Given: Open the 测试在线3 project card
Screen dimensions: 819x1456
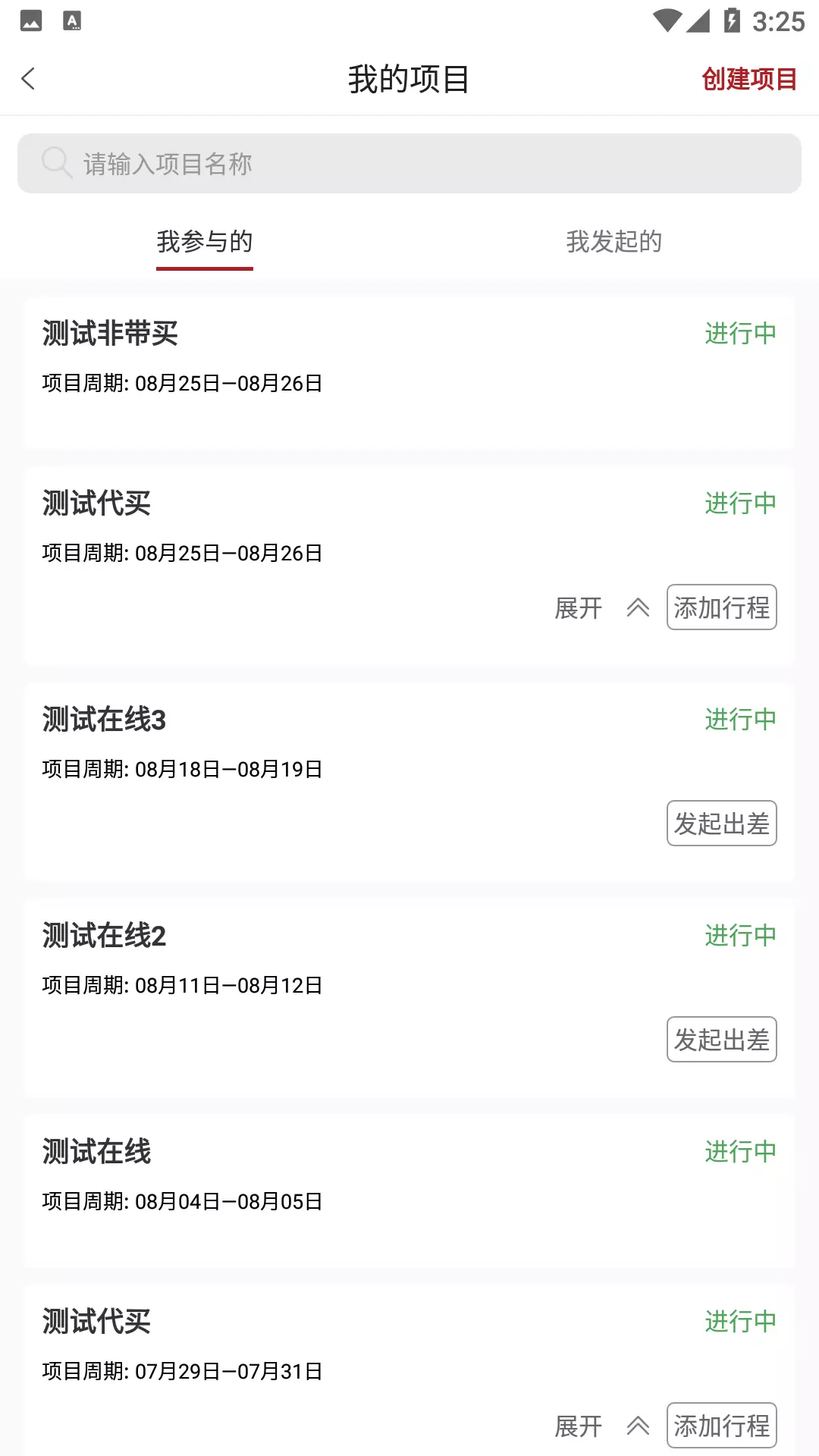Looking at the screenshot, I should point(409,783).
